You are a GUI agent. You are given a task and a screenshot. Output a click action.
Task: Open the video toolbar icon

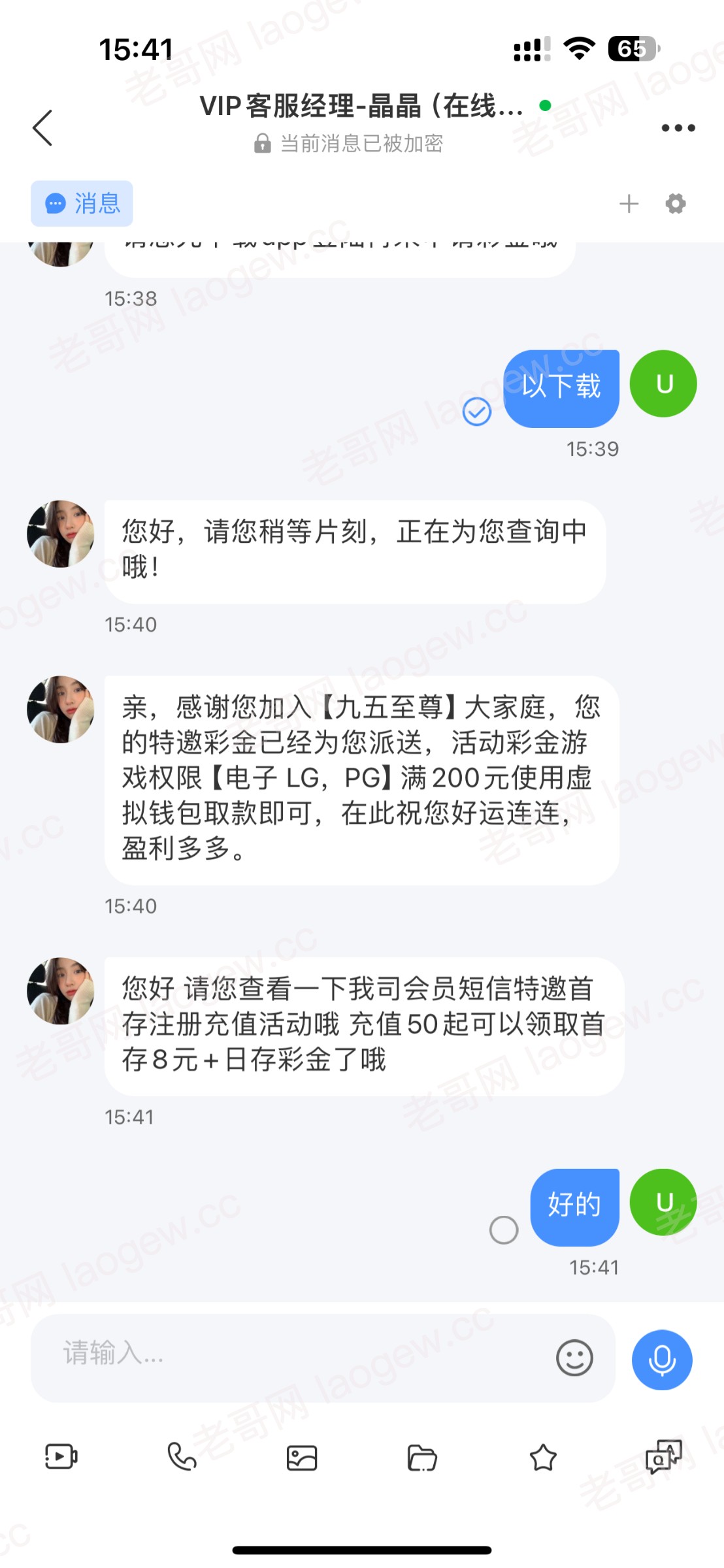click(x=61, y=1457)
